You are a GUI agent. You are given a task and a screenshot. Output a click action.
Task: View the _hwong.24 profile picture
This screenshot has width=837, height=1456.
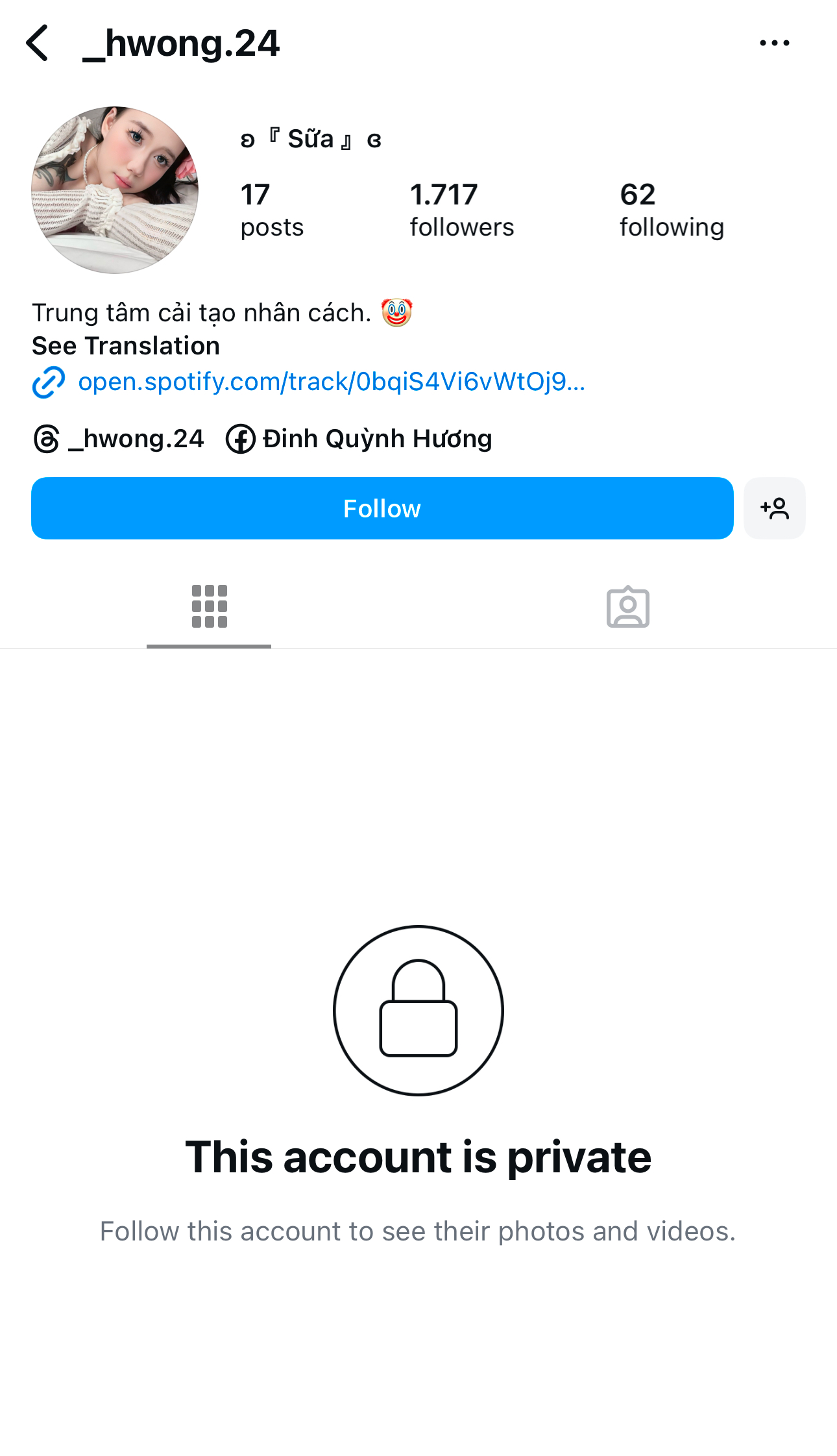tap(115, 190)
